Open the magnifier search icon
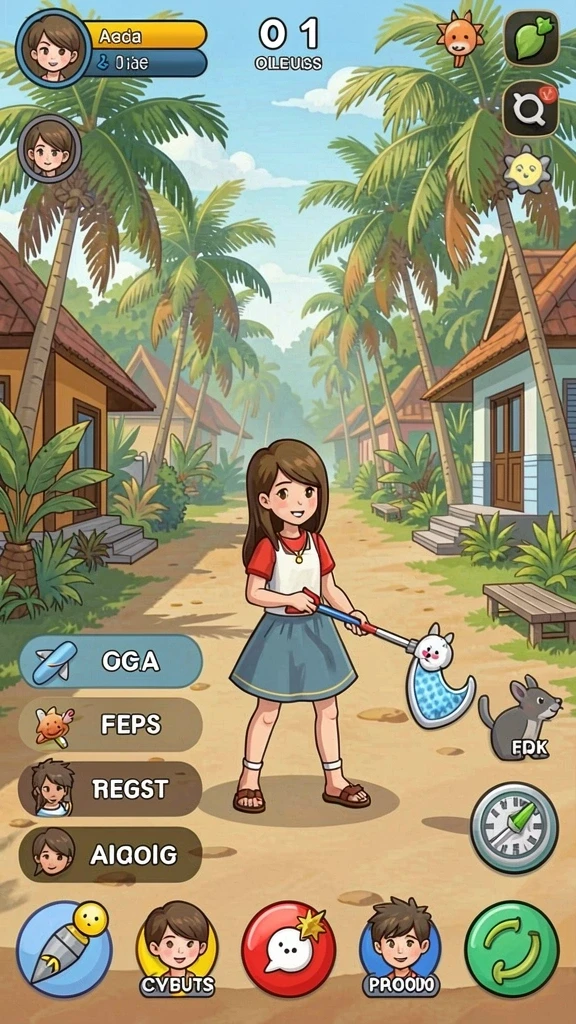 [x=530, y=108]
